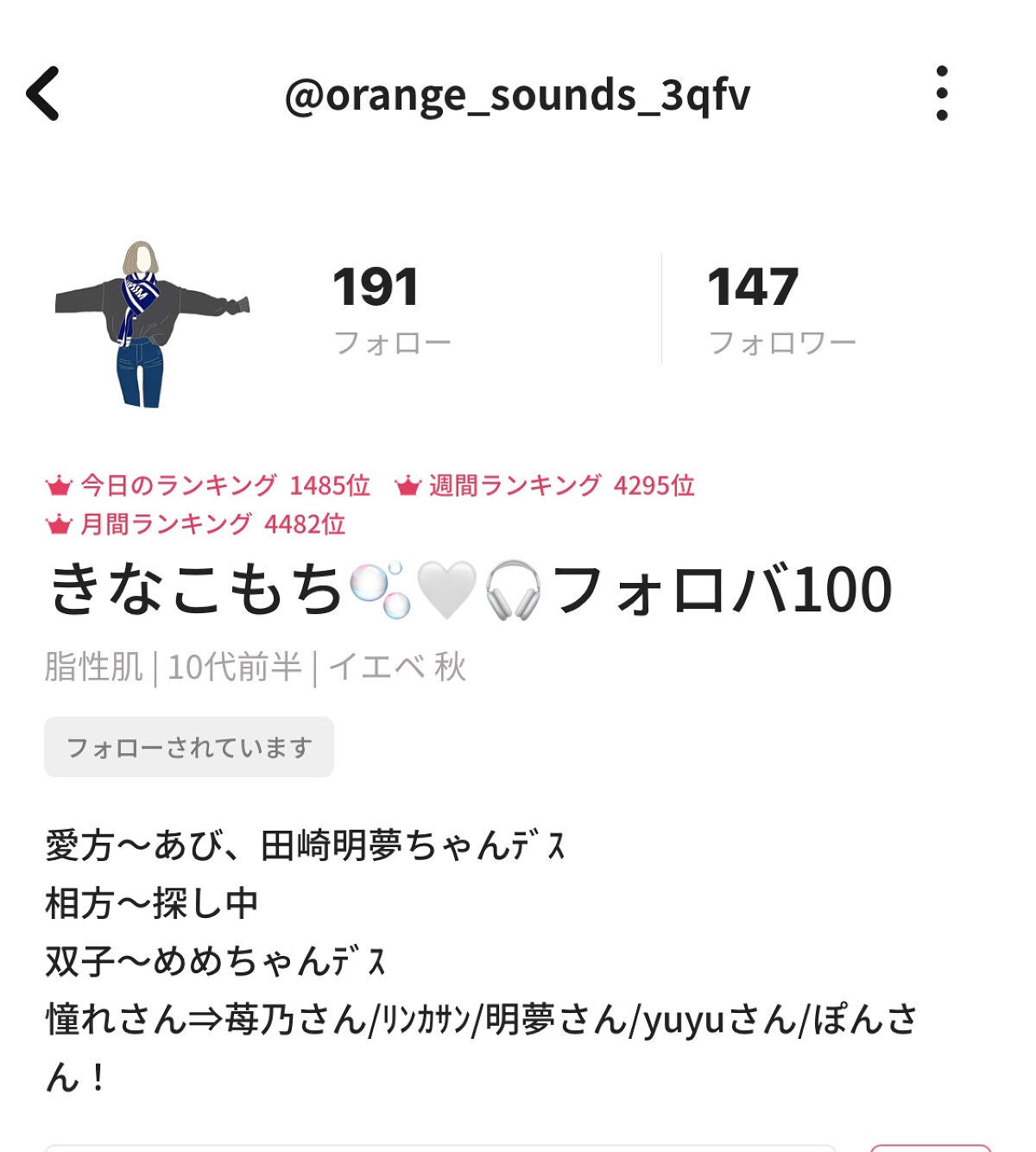View the 147 followers list
Viewport: 1036px width, 1152px height.
(781, 309)
